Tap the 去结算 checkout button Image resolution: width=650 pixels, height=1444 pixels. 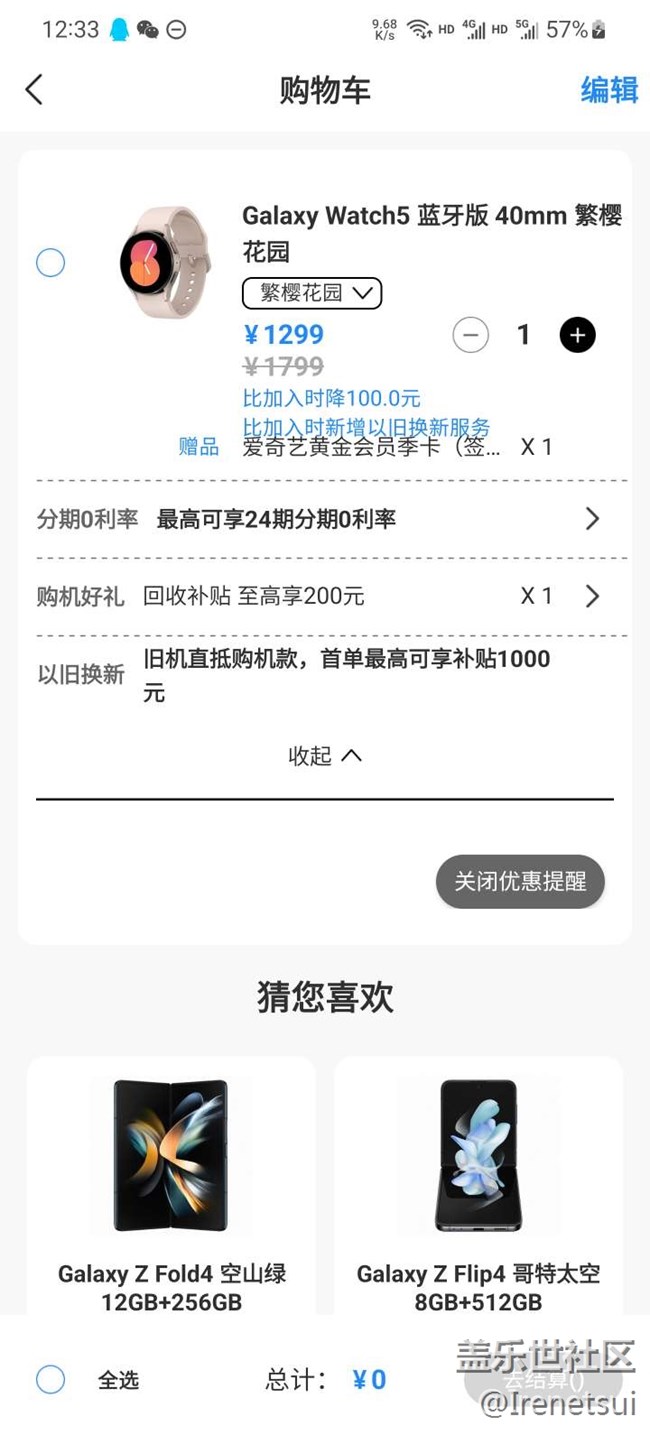click(x=543, y=1380)
